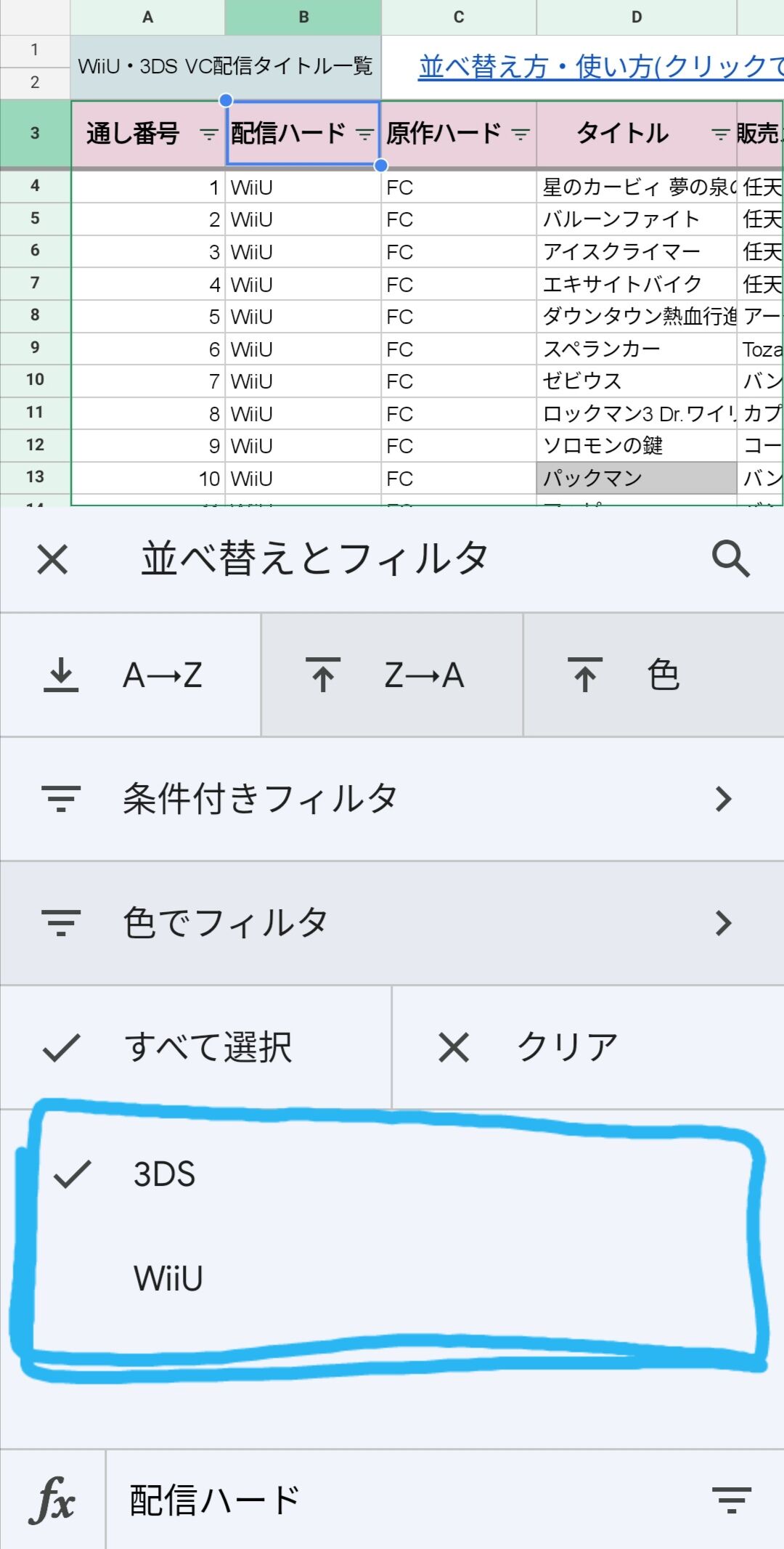This screenshot has width=784, height=1549.
Task: Select the A→Z sort option
Action: click(x=131, y=674)
